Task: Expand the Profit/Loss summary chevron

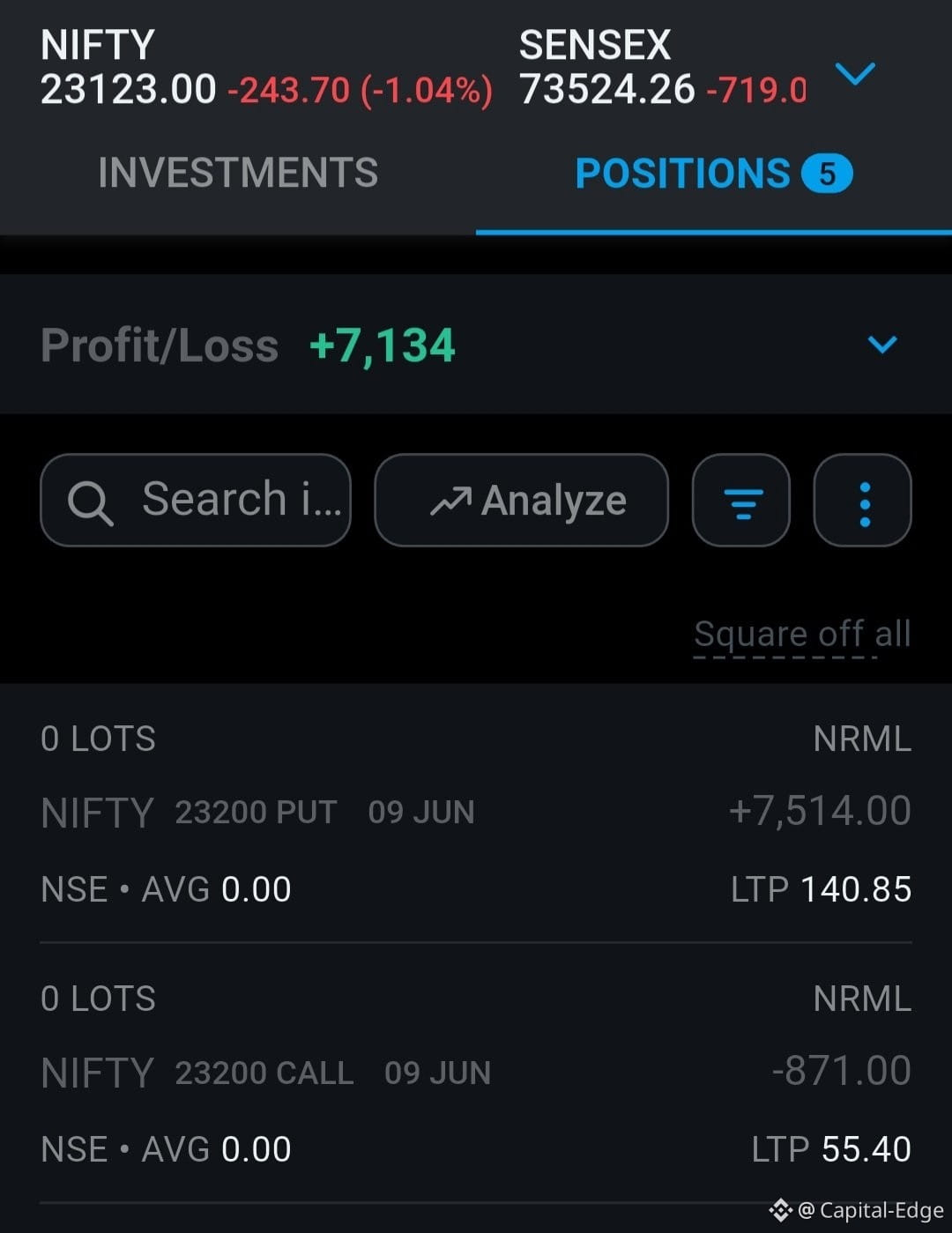Action: click(x=882, y=345)
